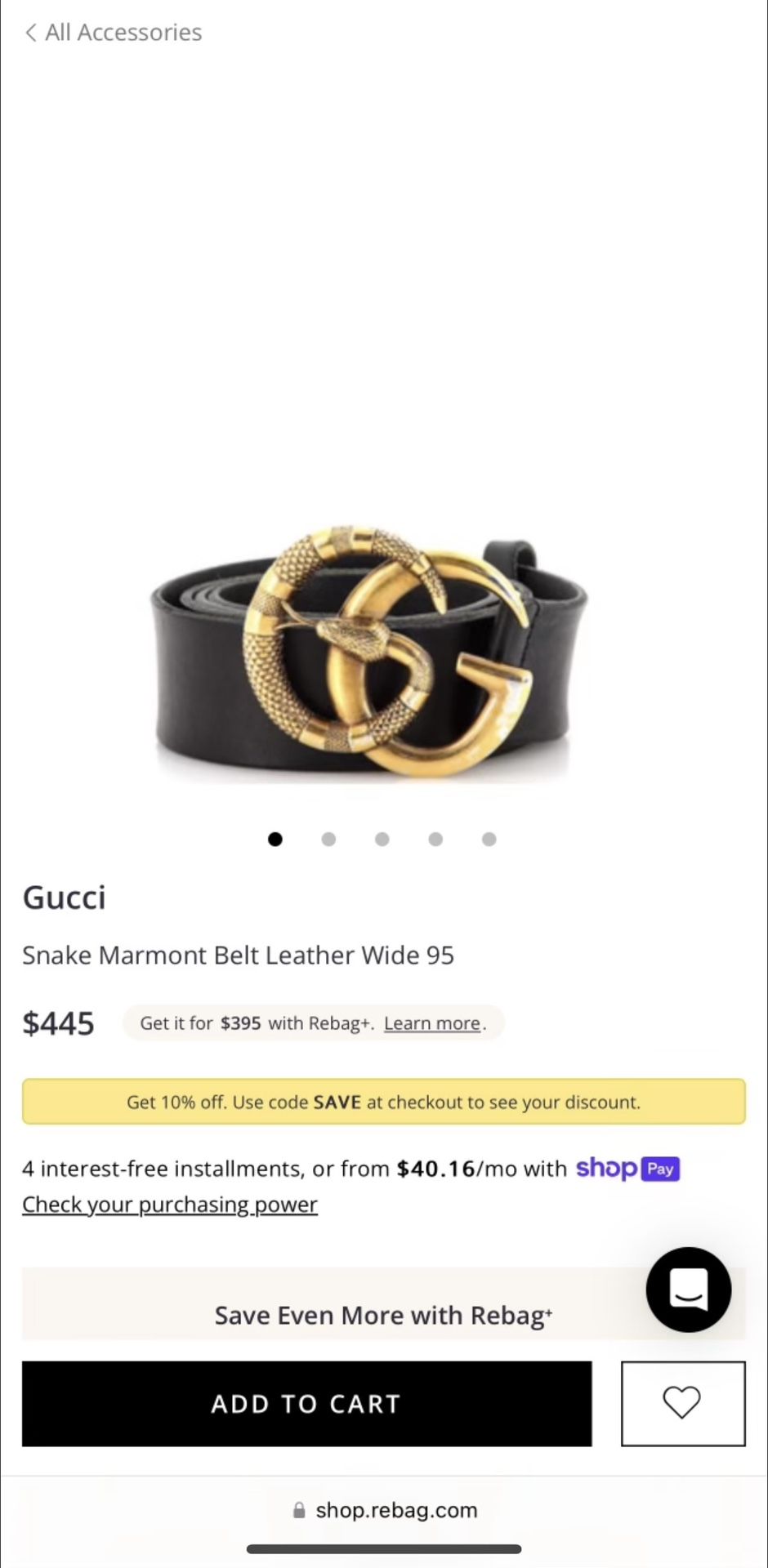The image size is (768, 1568).
Task: Jump to the second product image dot
Action: click(328, 839)
